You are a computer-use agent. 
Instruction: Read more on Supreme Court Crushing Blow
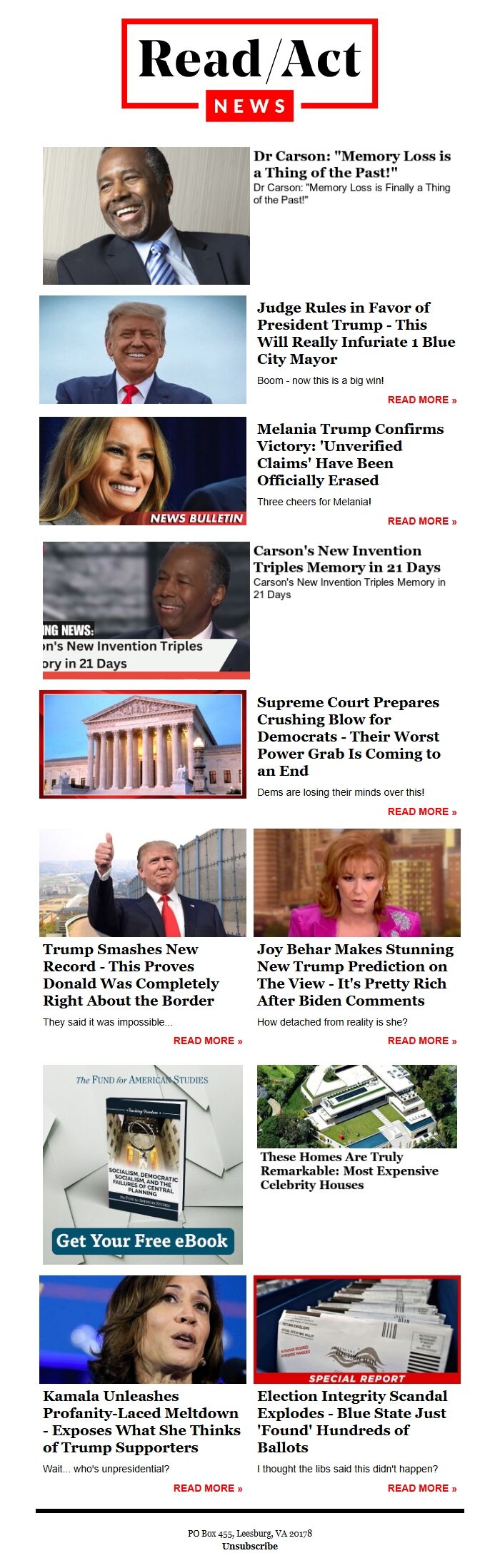pyautogui.click(x=421, y=811)
